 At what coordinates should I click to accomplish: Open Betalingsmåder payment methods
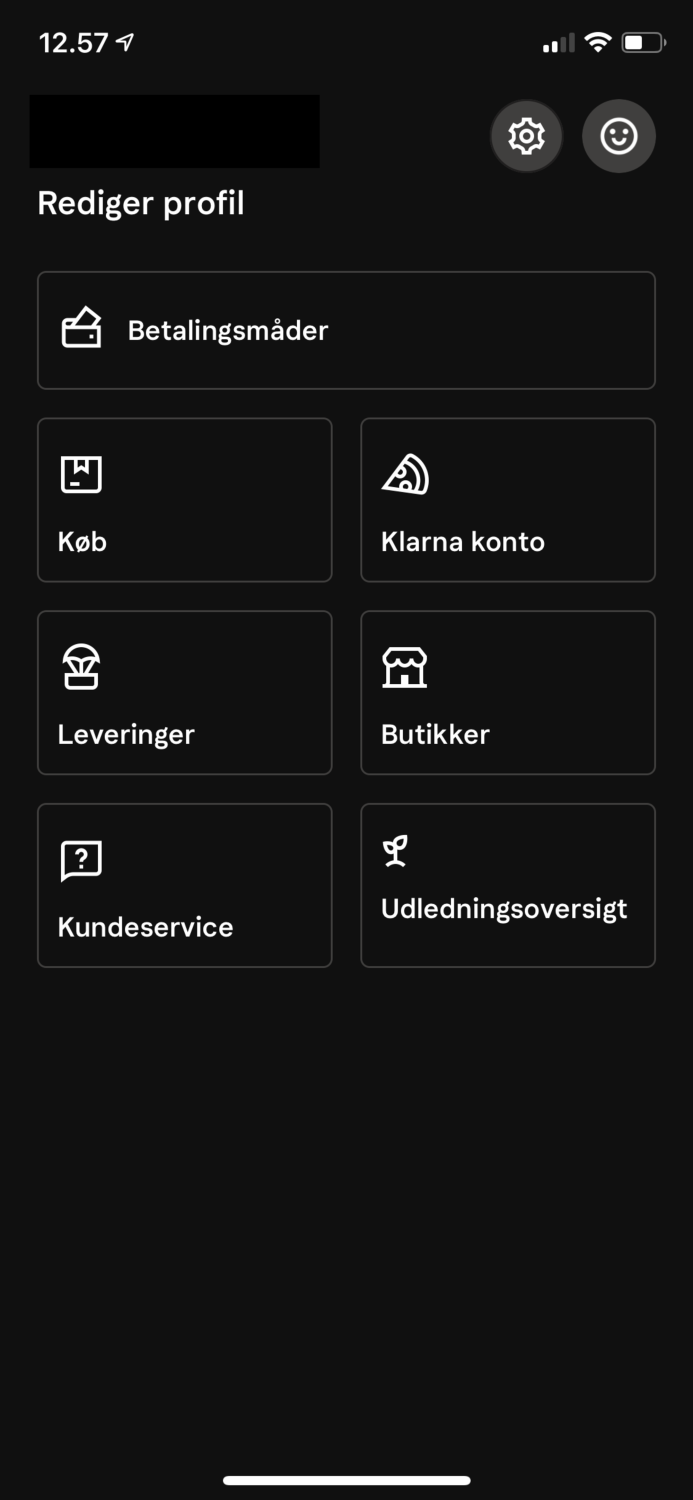[x=346, y=330]
